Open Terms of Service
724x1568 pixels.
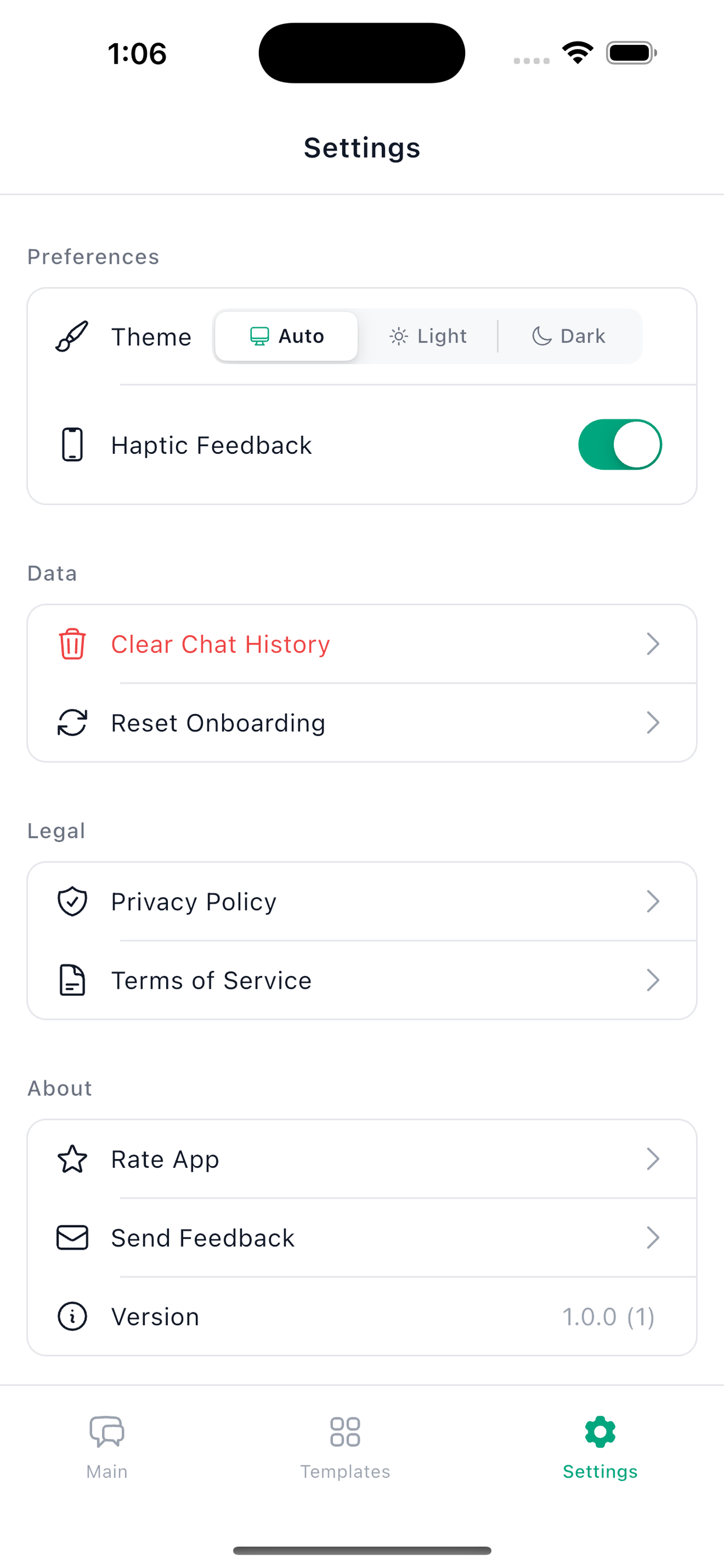click(x=210, y=980)
